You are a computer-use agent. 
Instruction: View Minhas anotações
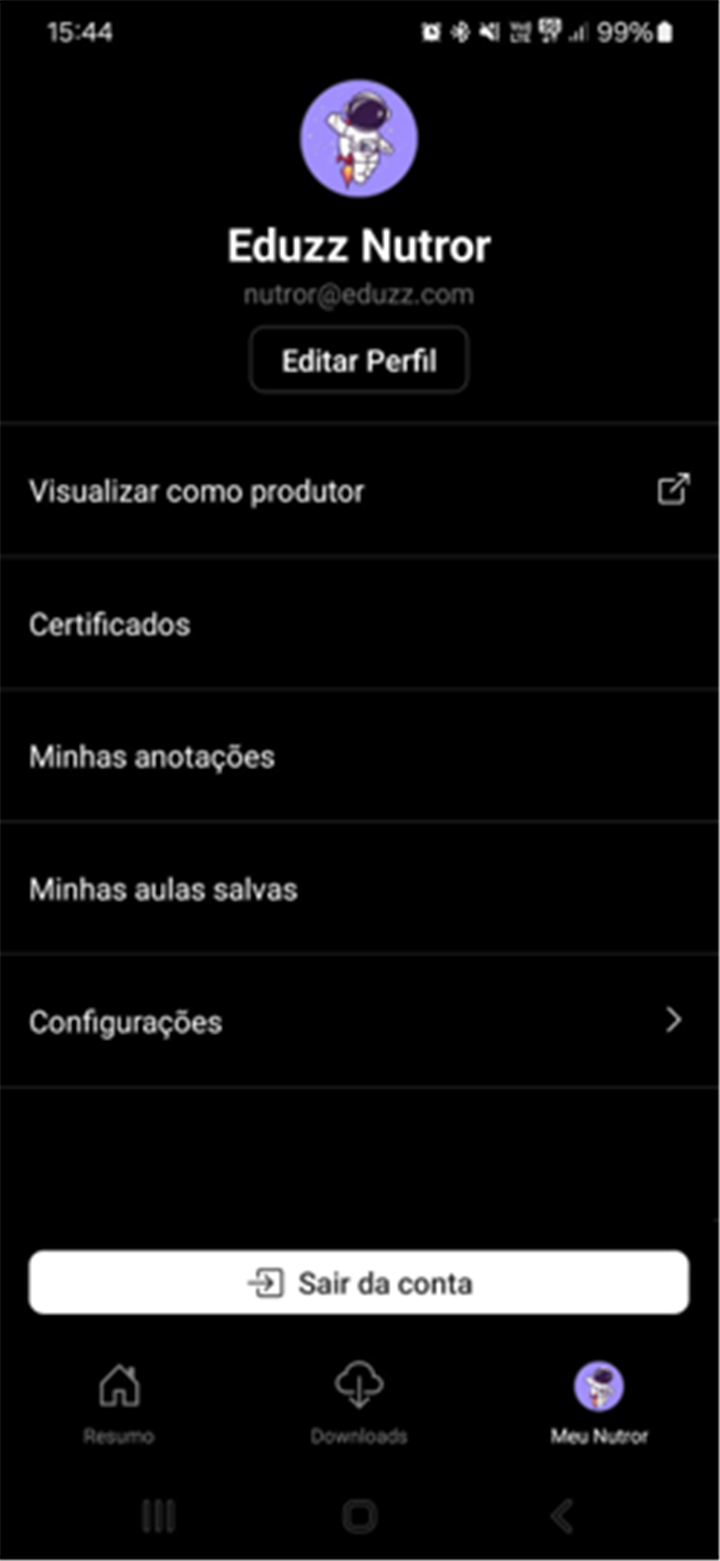pyautogui.click(x=360, y=757)
